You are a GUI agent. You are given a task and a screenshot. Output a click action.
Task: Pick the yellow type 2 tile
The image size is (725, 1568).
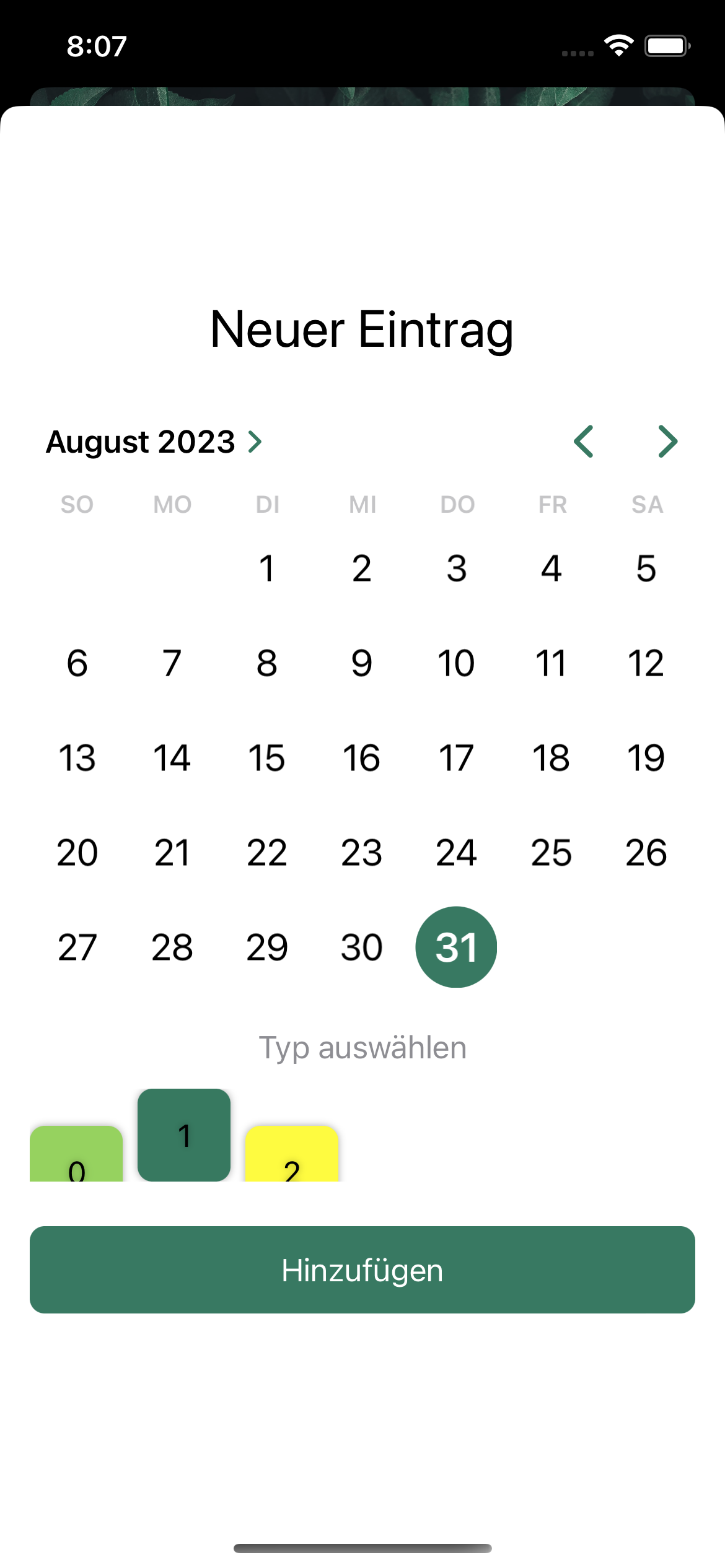pyautogui.click(x=292, y=1154)
